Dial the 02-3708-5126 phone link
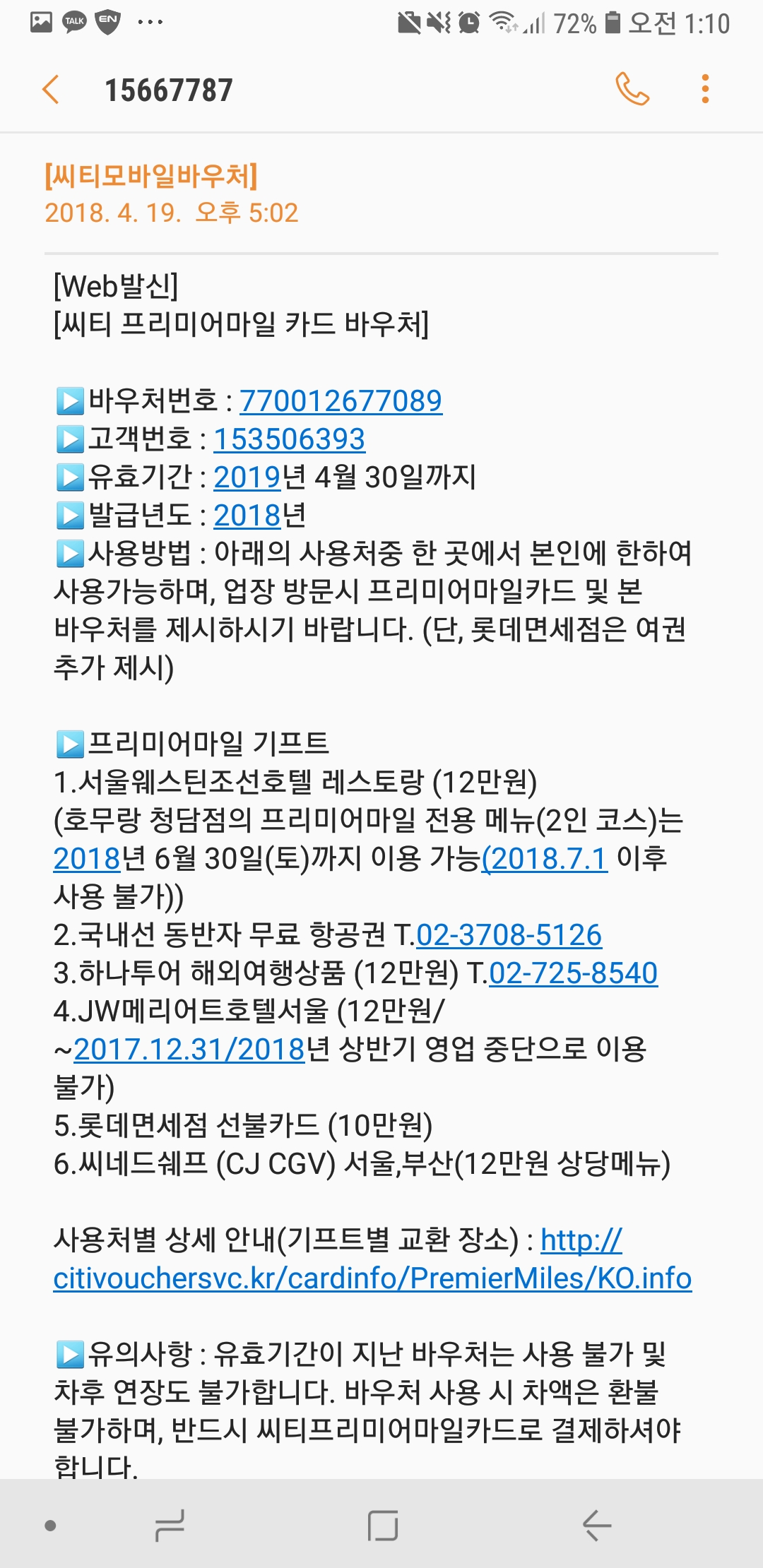Image resolution: width=763 pixels, height=1568 pixels. (x=509, y=935)
